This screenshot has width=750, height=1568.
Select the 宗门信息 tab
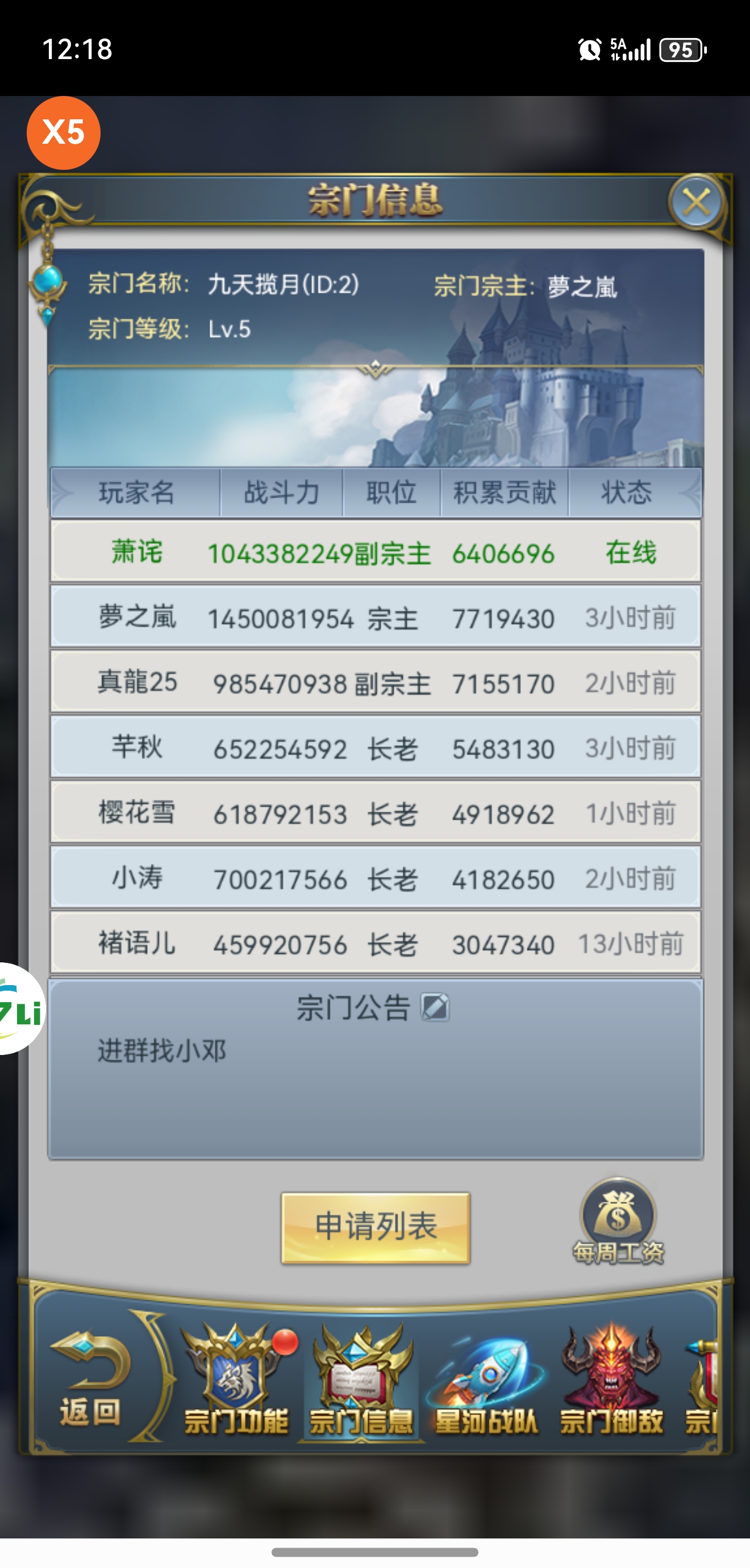[361, 1379]
